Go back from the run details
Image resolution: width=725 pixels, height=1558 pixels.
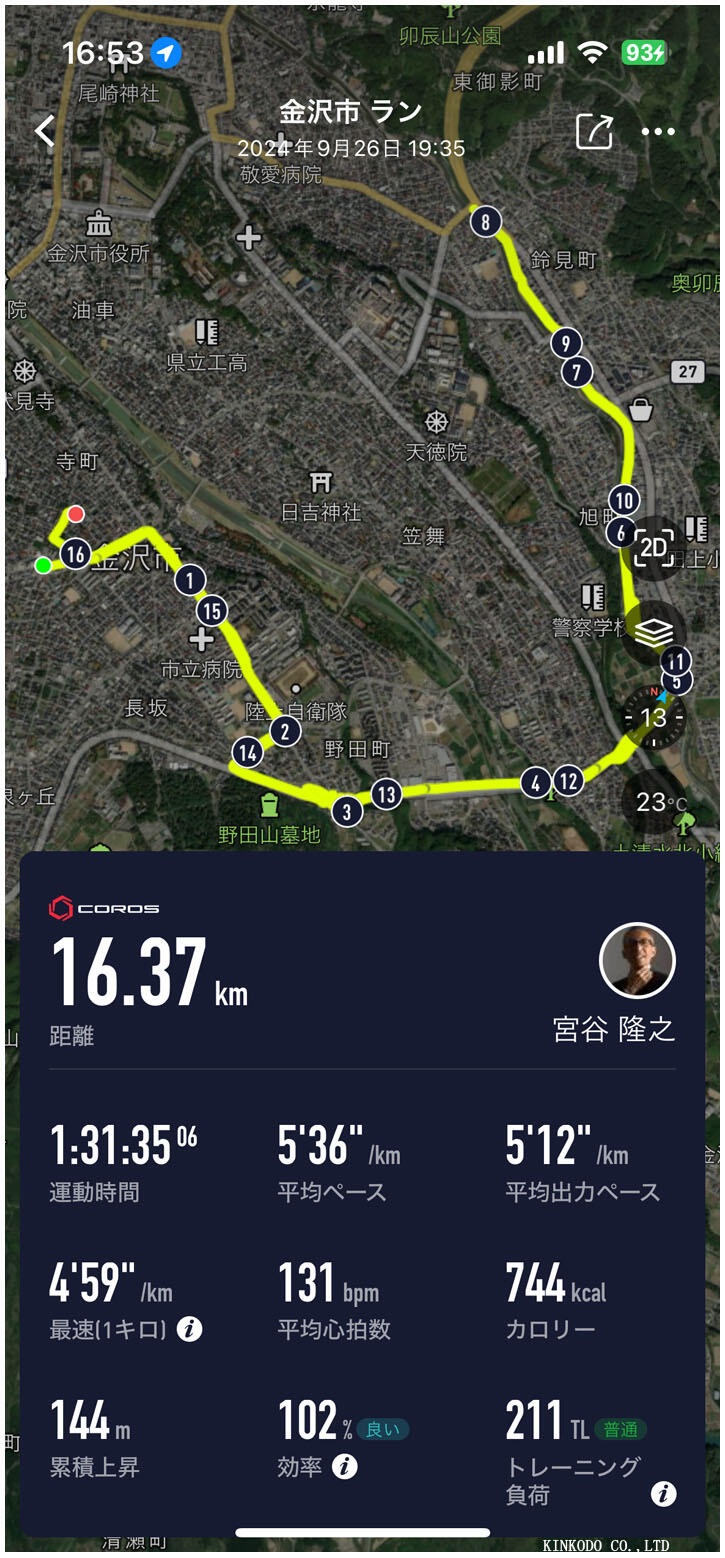click(x=45, y=131)
